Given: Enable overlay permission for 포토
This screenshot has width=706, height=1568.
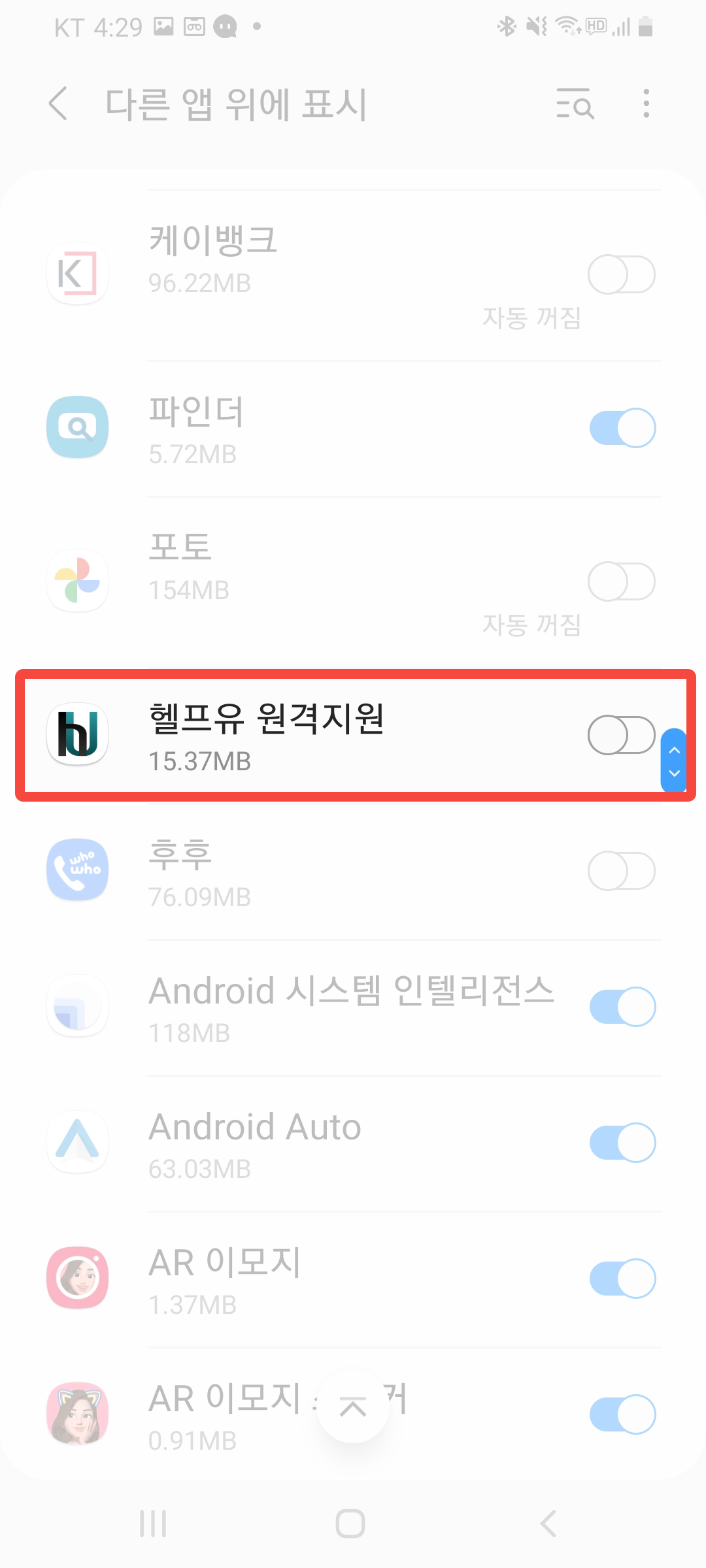Looking at the screenshot, I should pyautogui.click(x=621, y=581).
